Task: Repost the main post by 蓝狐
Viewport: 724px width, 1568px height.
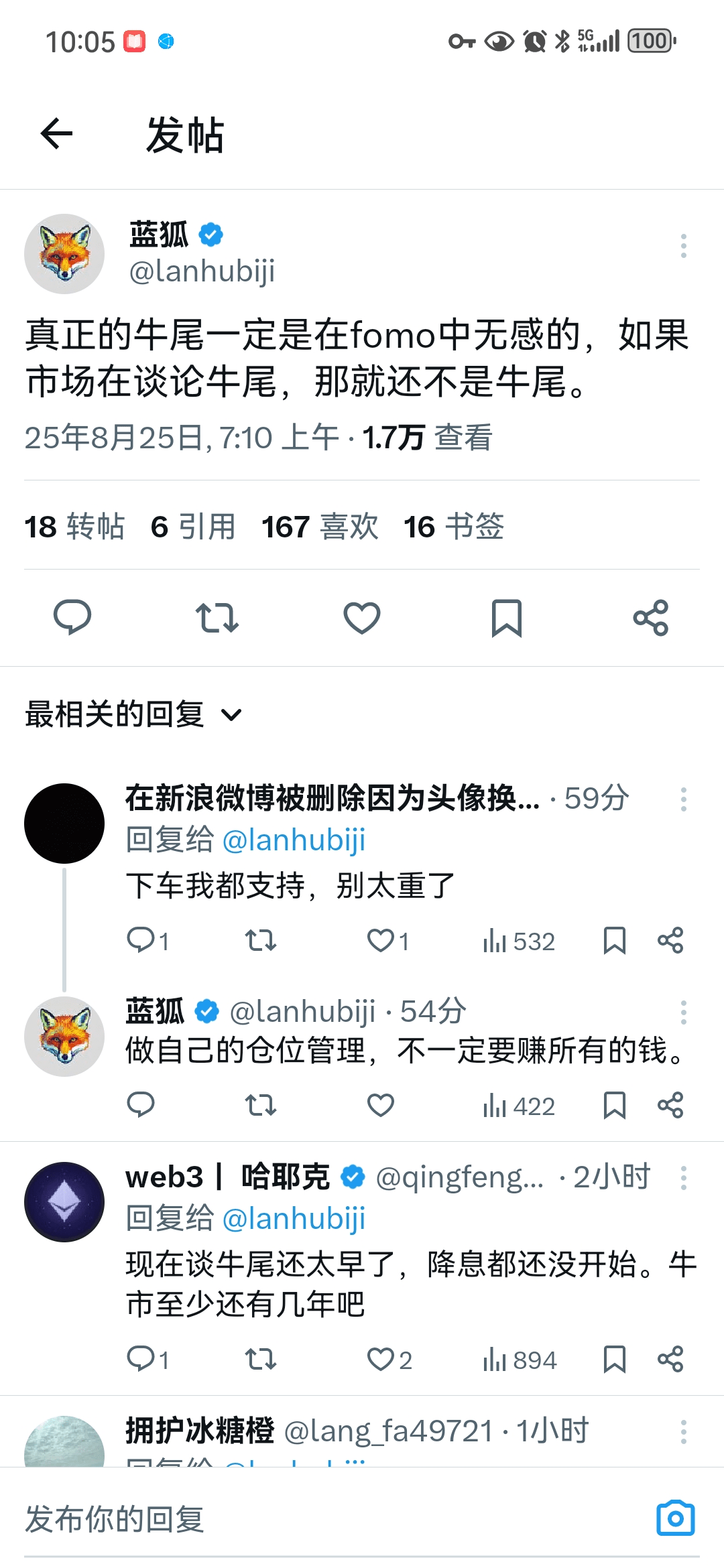Action: tap(217, 617)
